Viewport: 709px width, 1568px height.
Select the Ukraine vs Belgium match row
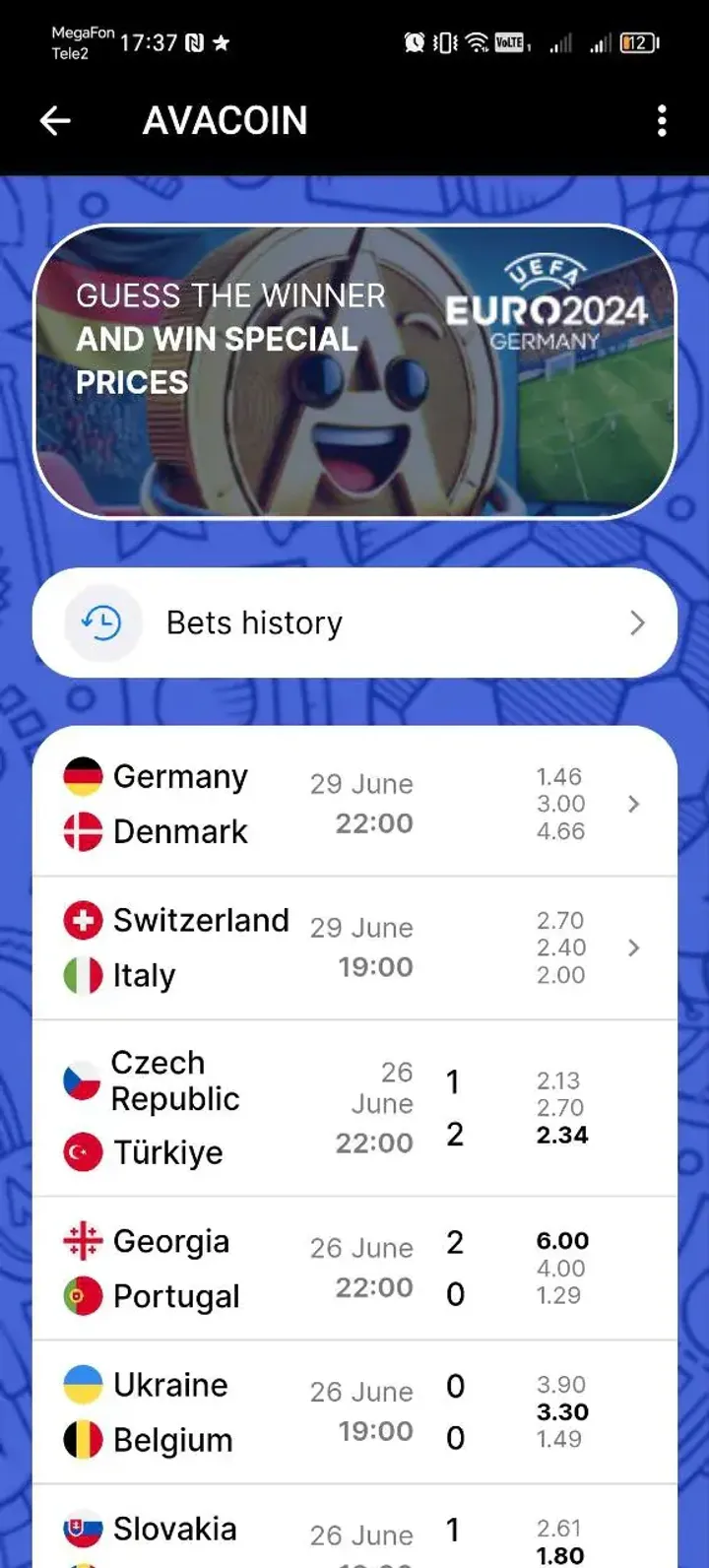354,1412
